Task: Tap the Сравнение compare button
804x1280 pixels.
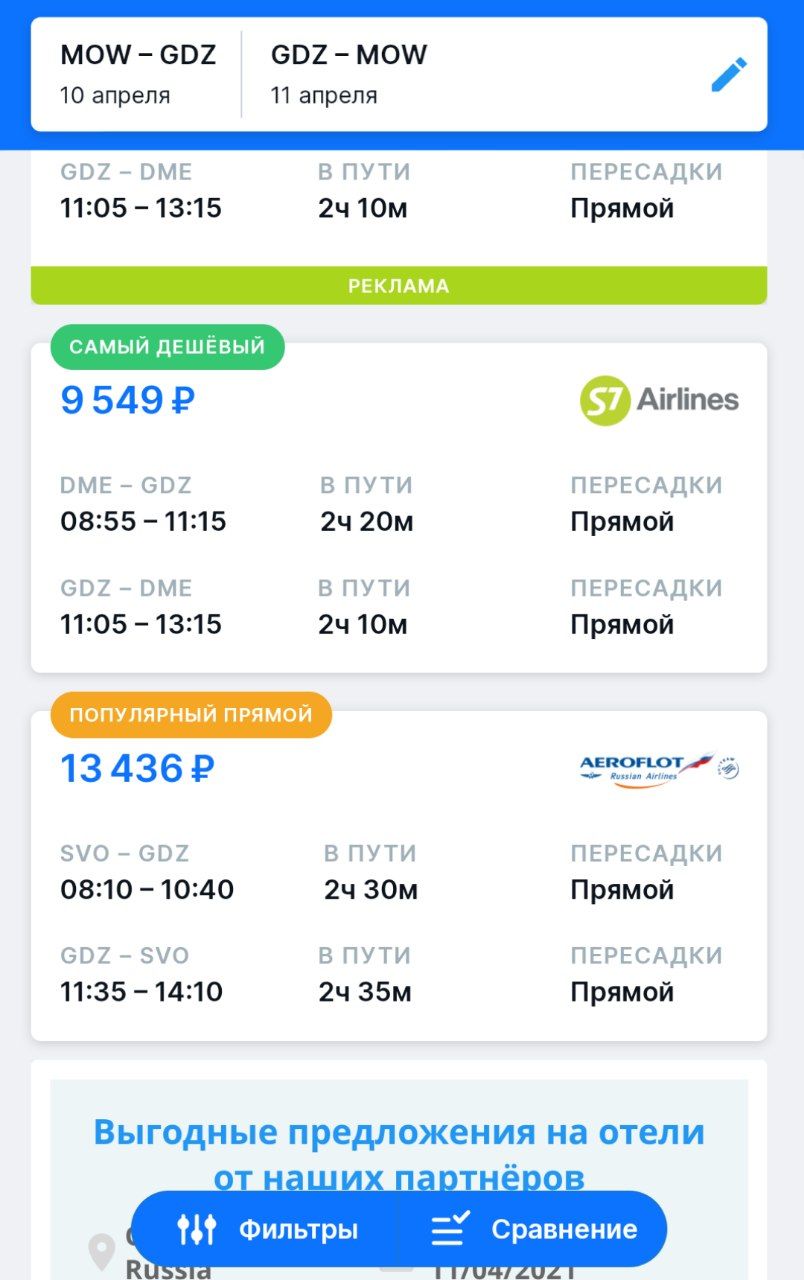Action: pos(534,1229)
